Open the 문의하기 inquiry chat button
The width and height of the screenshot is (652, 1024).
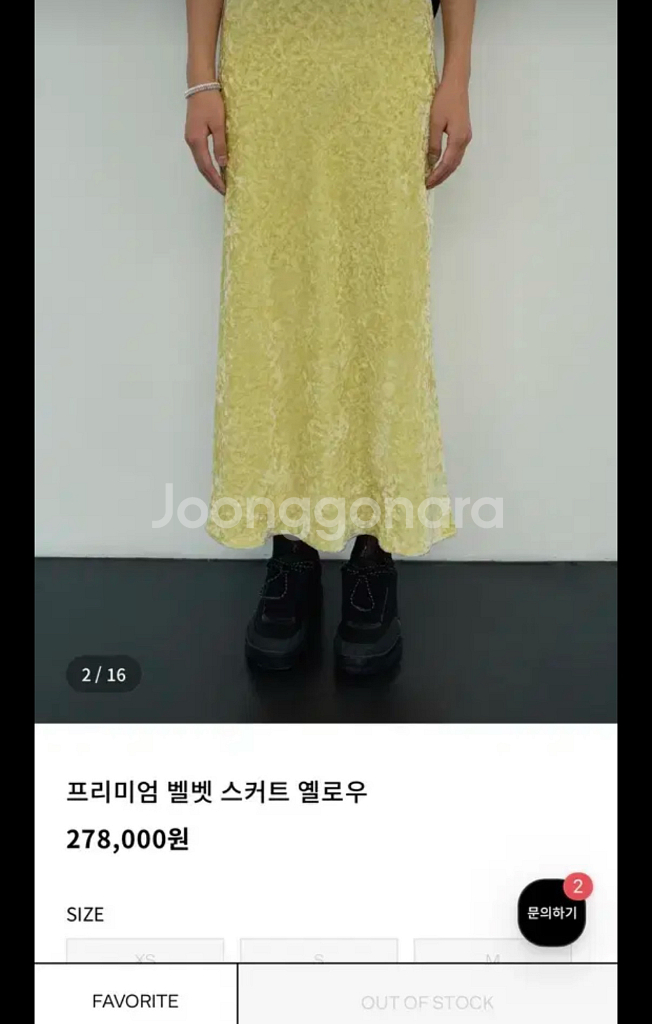(551, 912)
